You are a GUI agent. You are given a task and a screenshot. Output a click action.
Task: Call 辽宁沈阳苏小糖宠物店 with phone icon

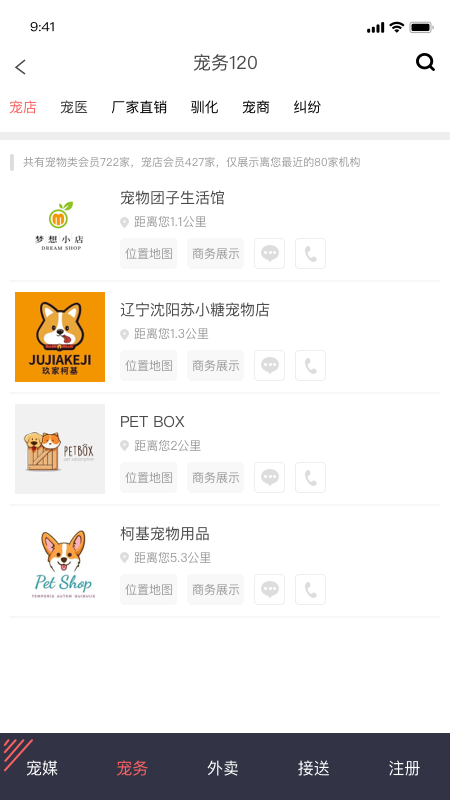(310, 365)
